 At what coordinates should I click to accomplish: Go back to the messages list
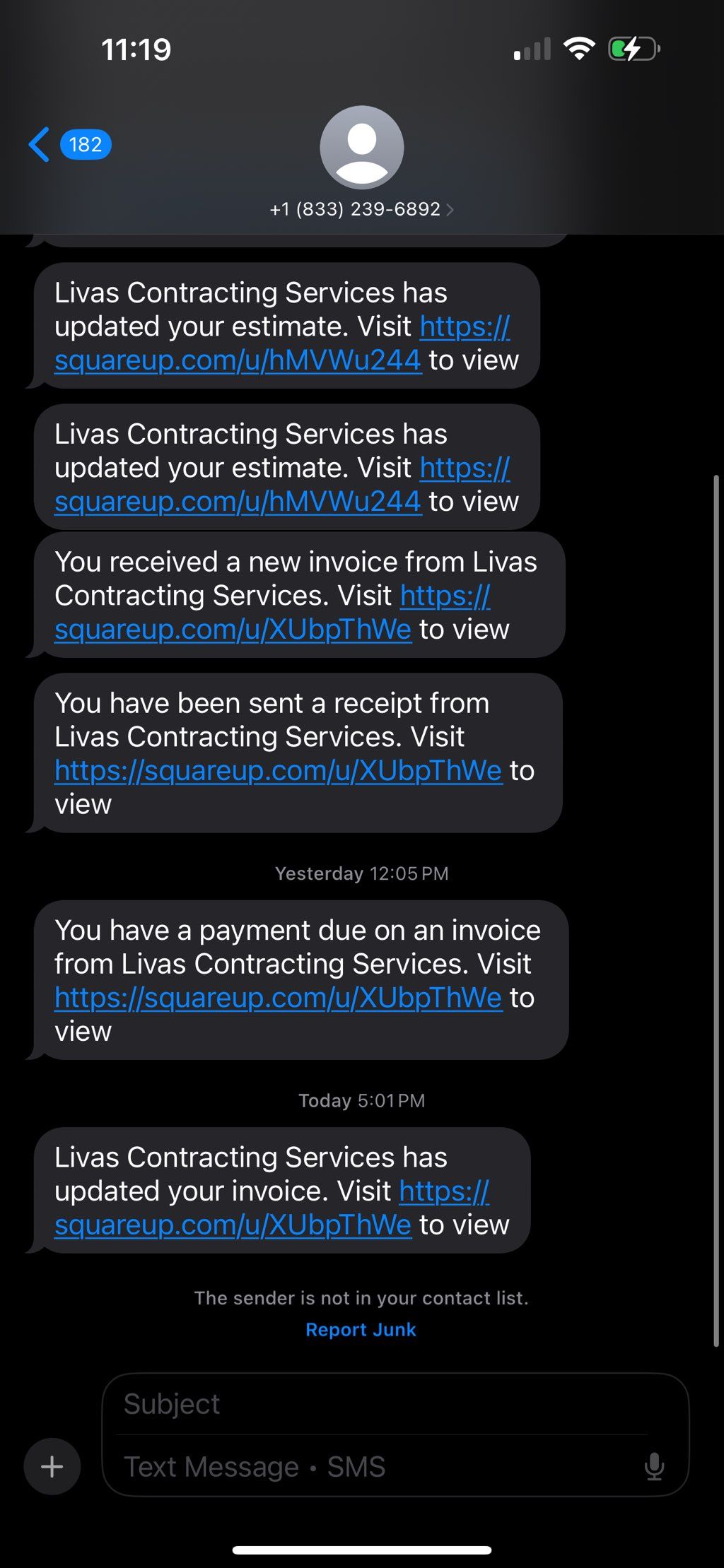[69, 145]
